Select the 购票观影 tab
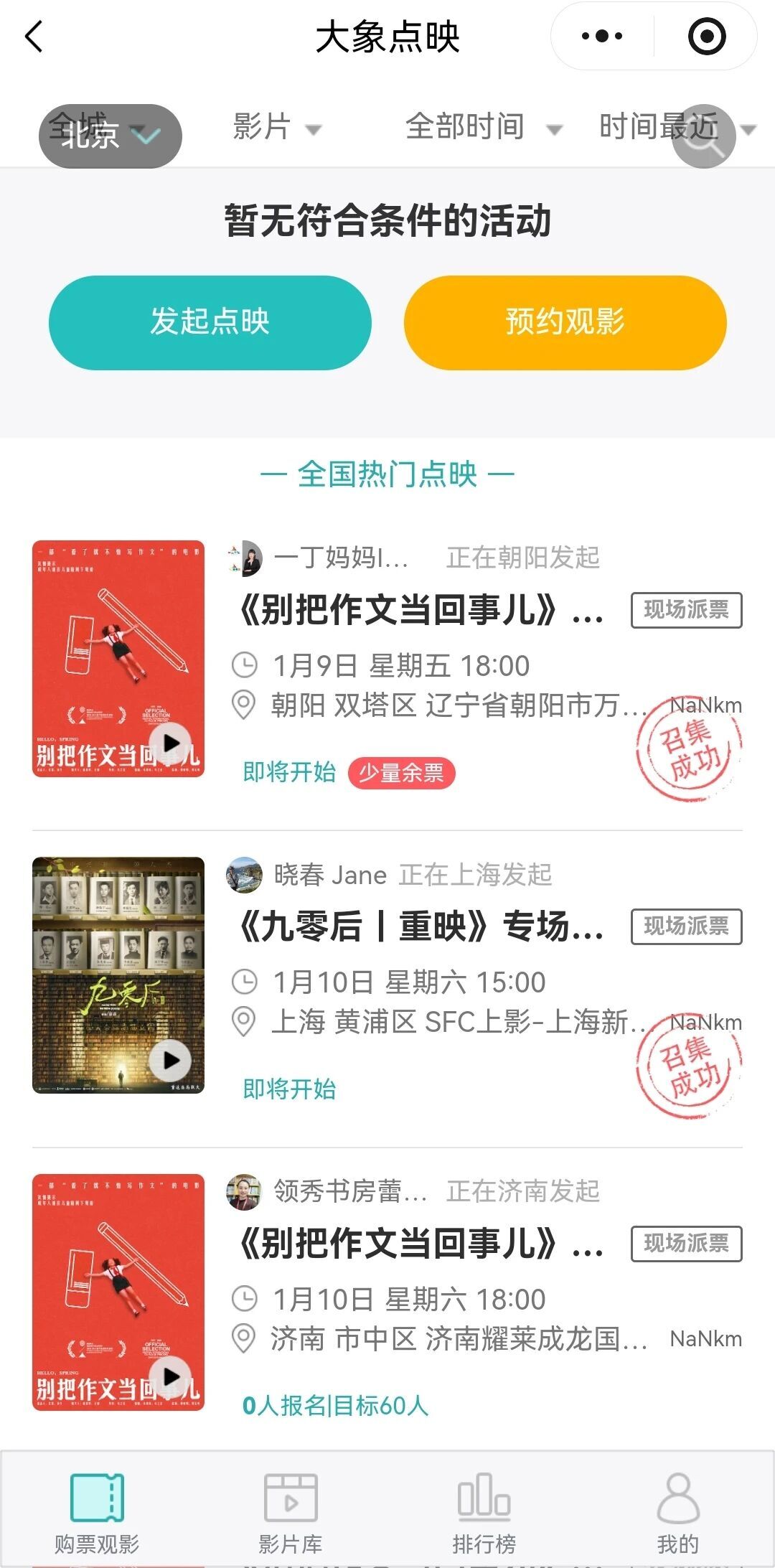Image resolution: width=775 pixels, height=1568 pixels. click(97, 1512)
